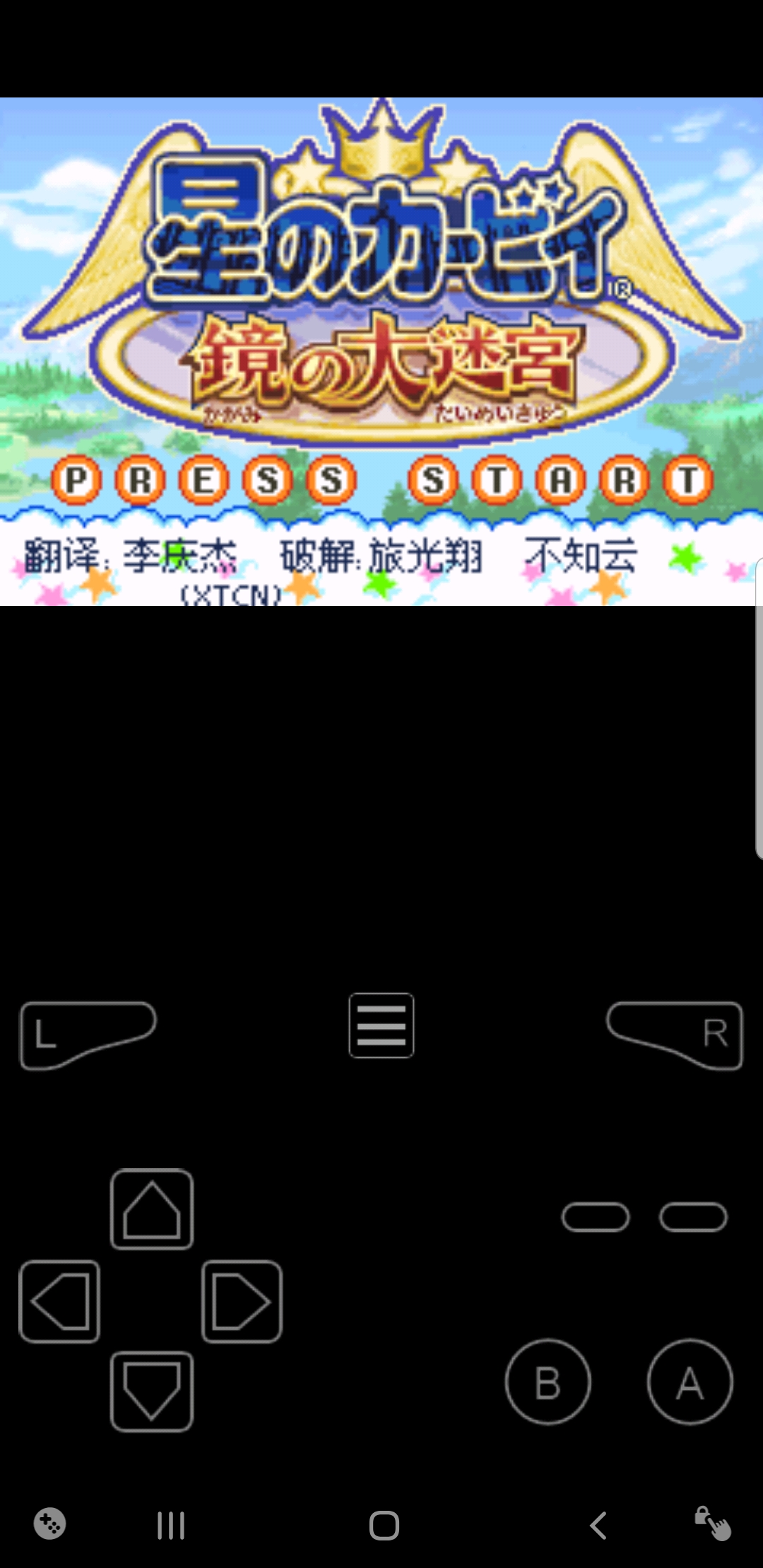The image size is (763, 1568).
Task: Hit the B action button
Action: coord(548,1382)
